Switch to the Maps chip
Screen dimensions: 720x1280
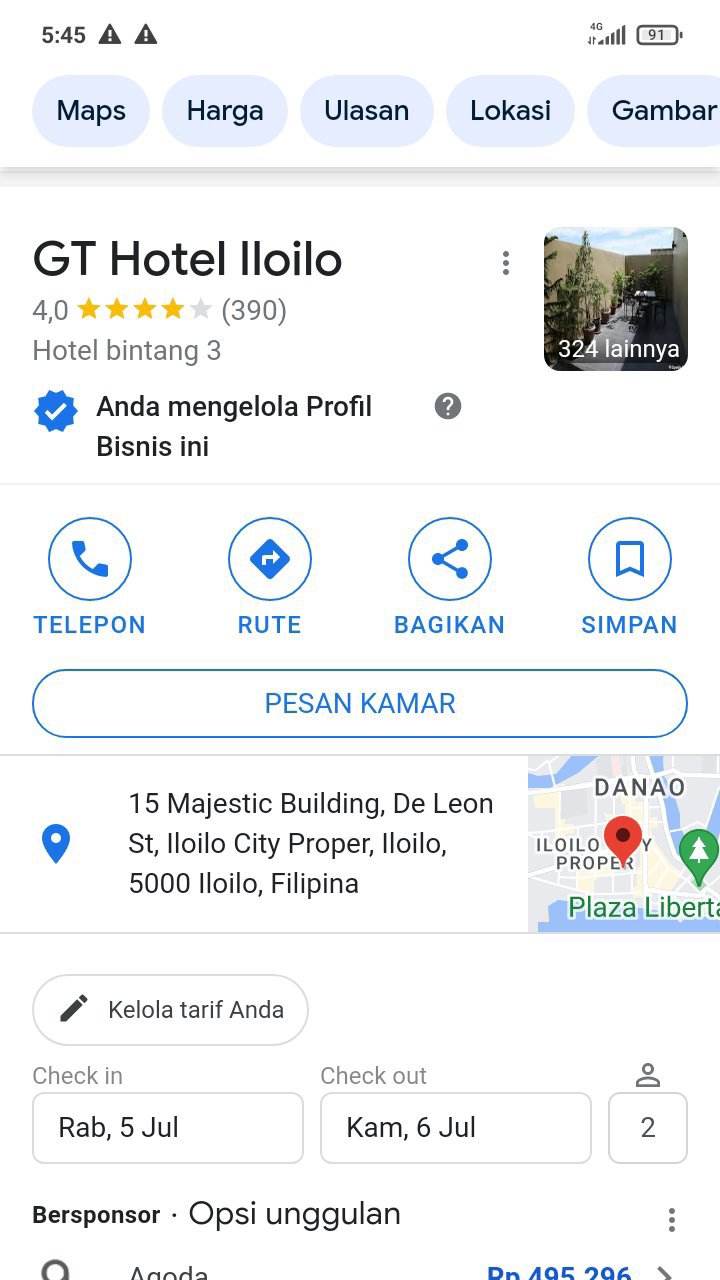91,111
